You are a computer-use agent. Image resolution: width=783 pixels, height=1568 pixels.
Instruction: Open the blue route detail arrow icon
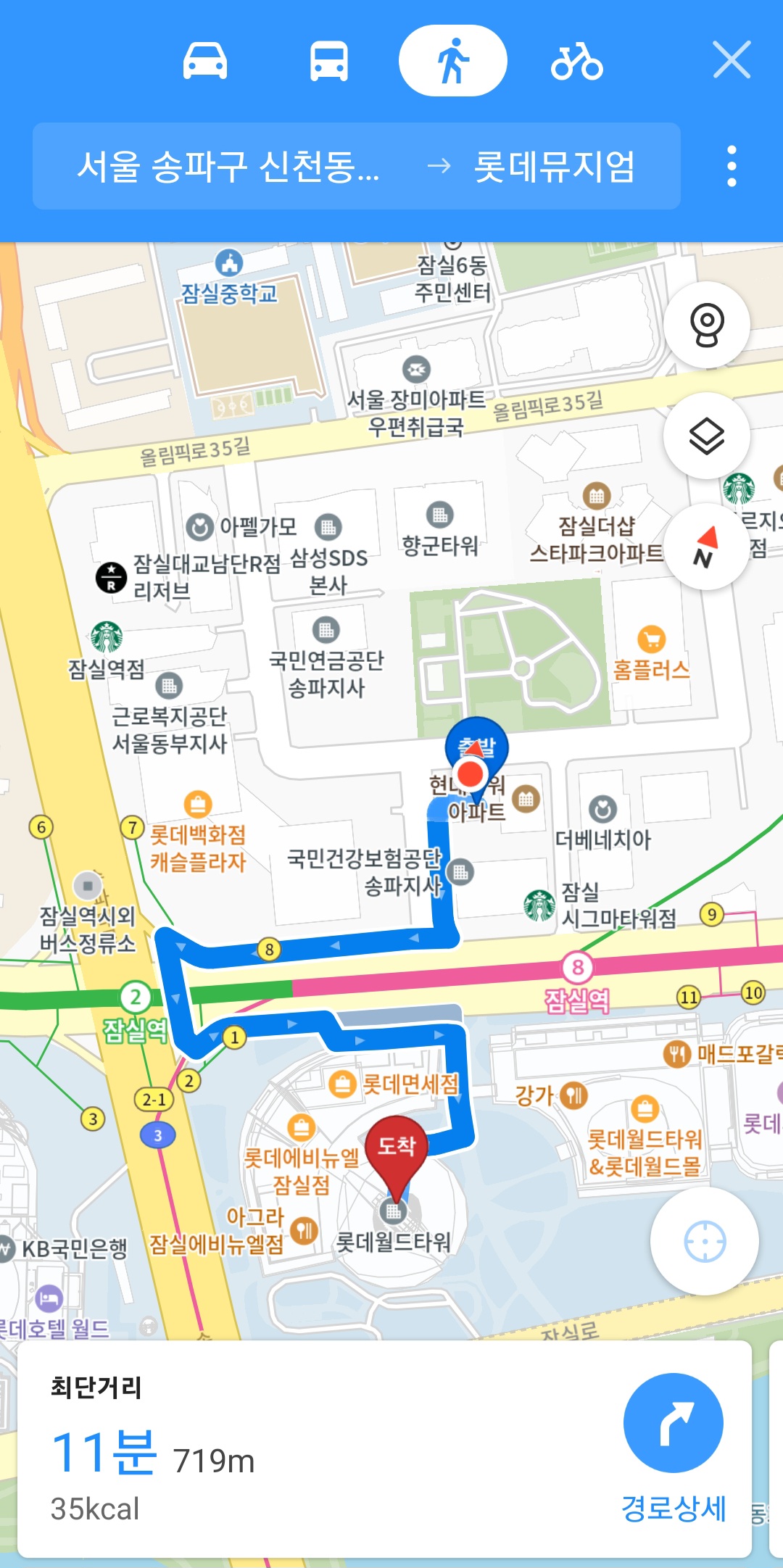click(672, 1423)
